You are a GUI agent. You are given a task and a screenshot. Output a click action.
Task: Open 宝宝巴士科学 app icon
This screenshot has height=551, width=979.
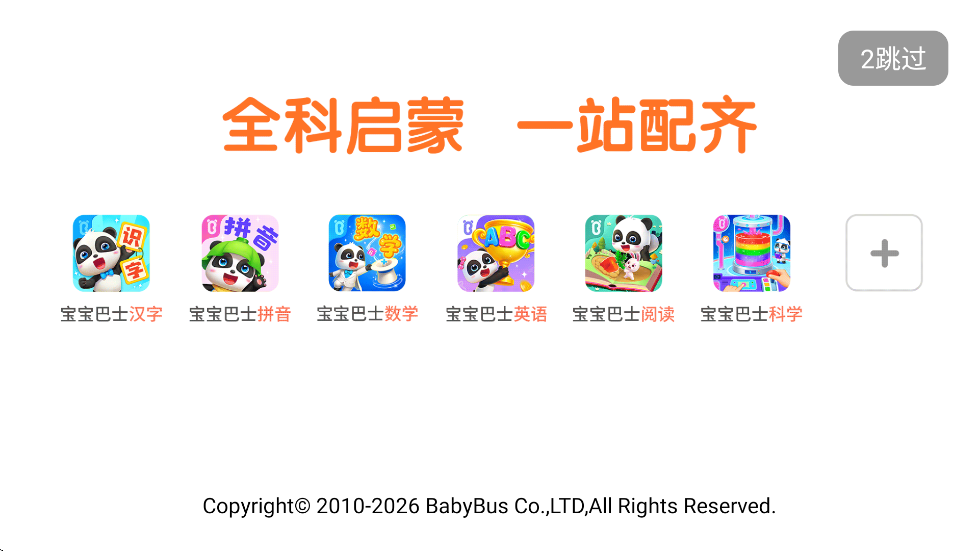[751, 253]
